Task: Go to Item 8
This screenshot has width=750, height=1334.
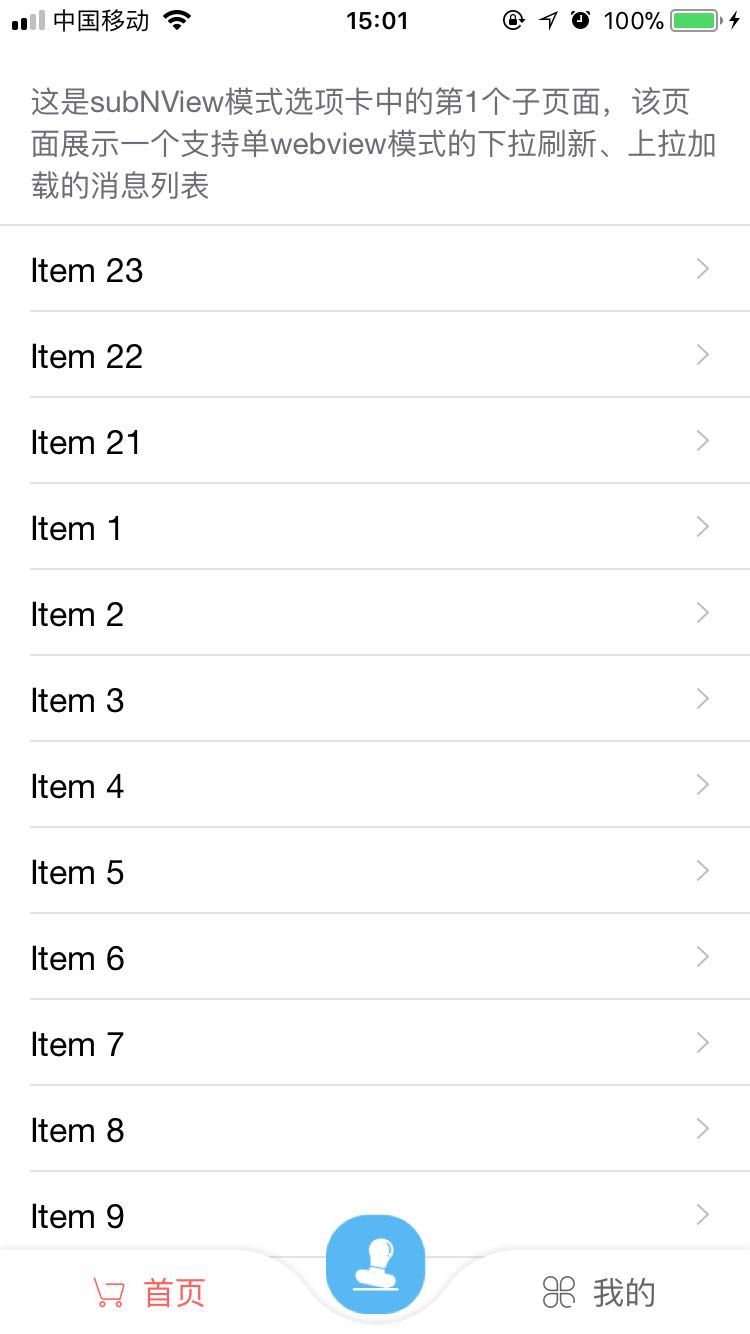Action: [x=375, y=1129]
